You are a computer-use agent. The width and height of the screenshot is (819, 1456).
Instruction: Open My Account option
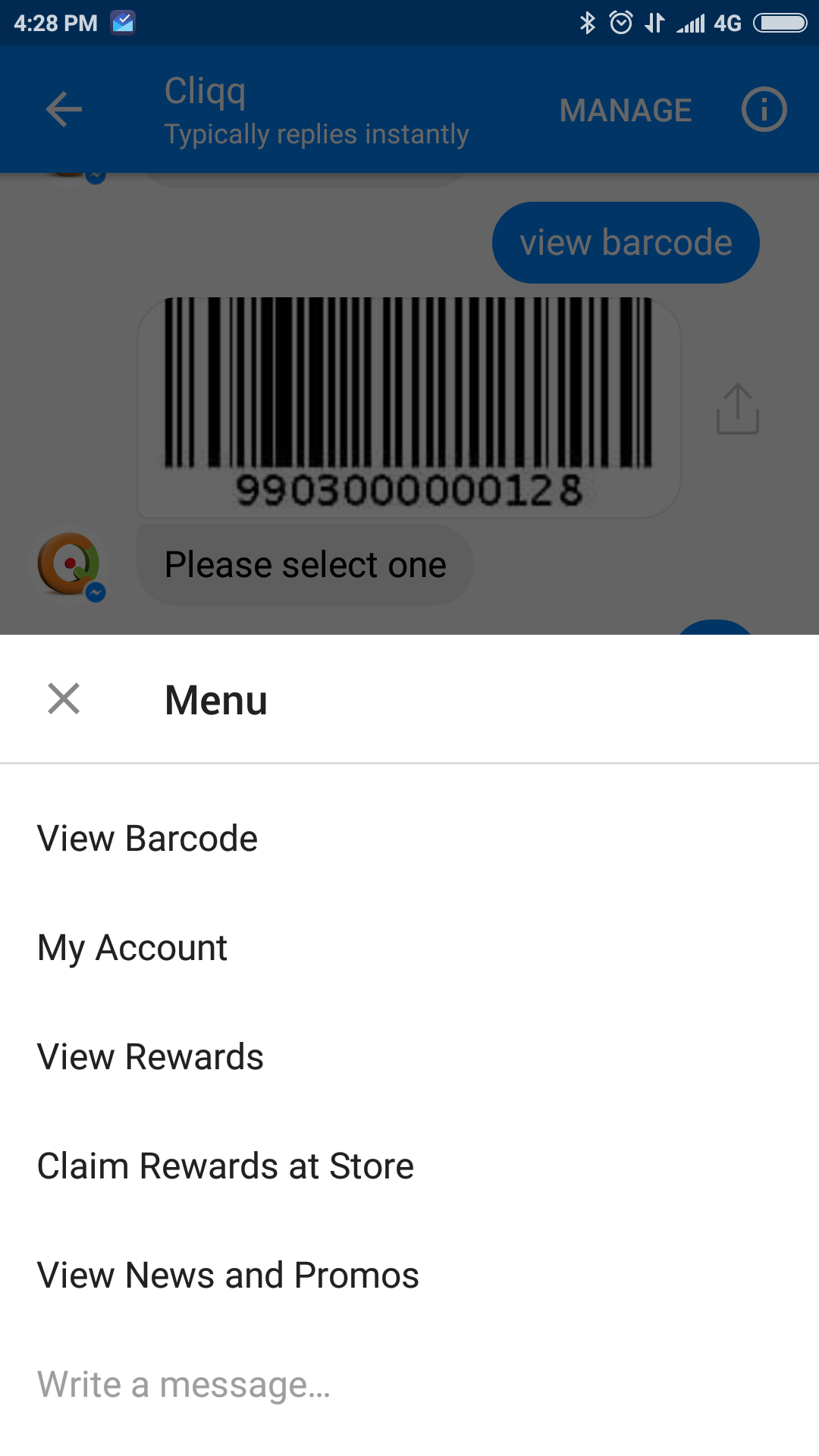[409, 948]
